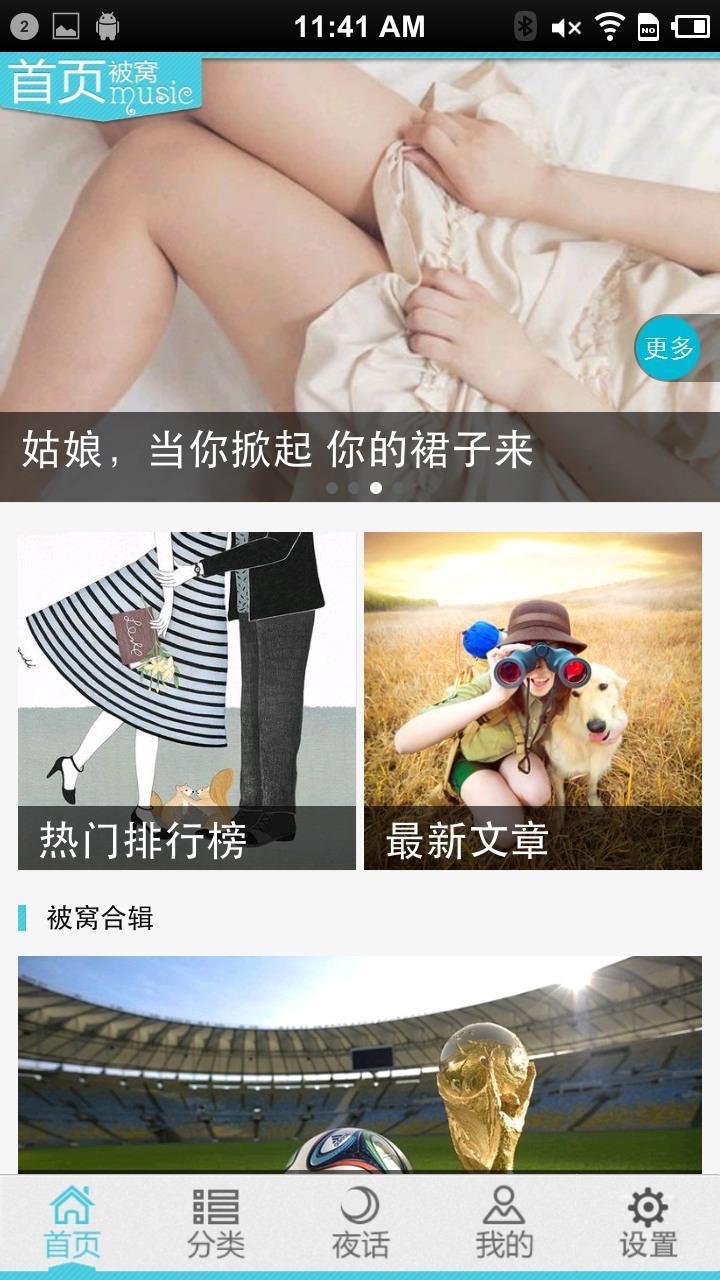Open the banner 姑娘,当你掀起你的裙子来

point(300,300)
